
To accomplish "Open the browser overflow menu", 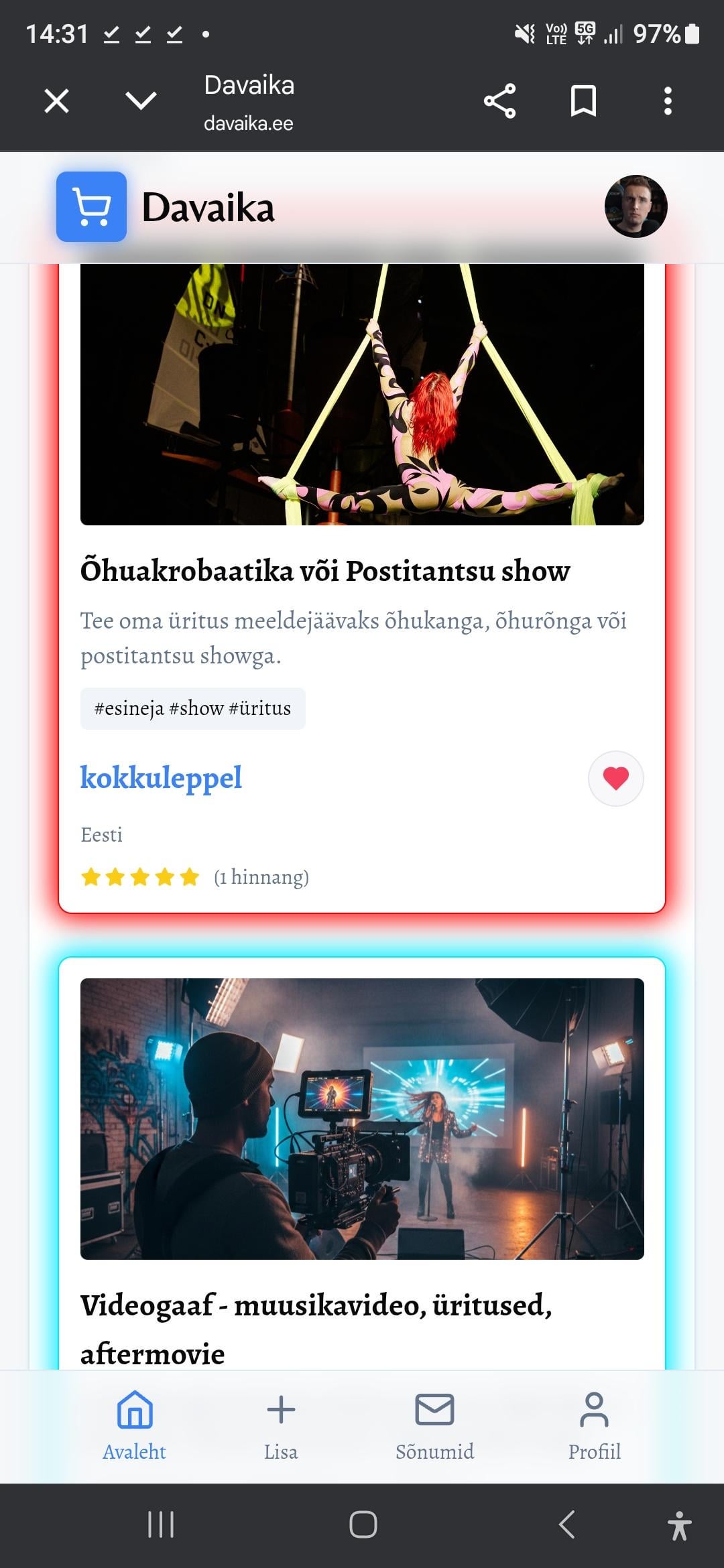I will 668,101.
